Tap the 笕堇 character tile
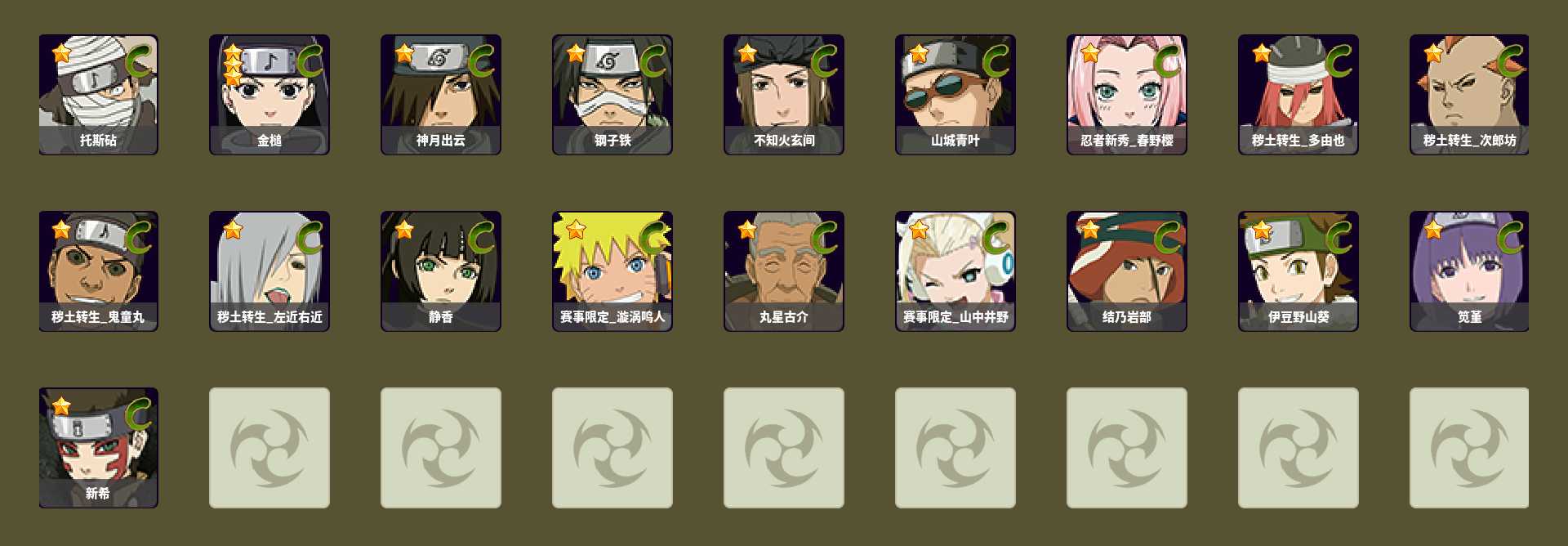This screenshot has height=546, width=1568. pyautogui.click(x=1469, y=271)
